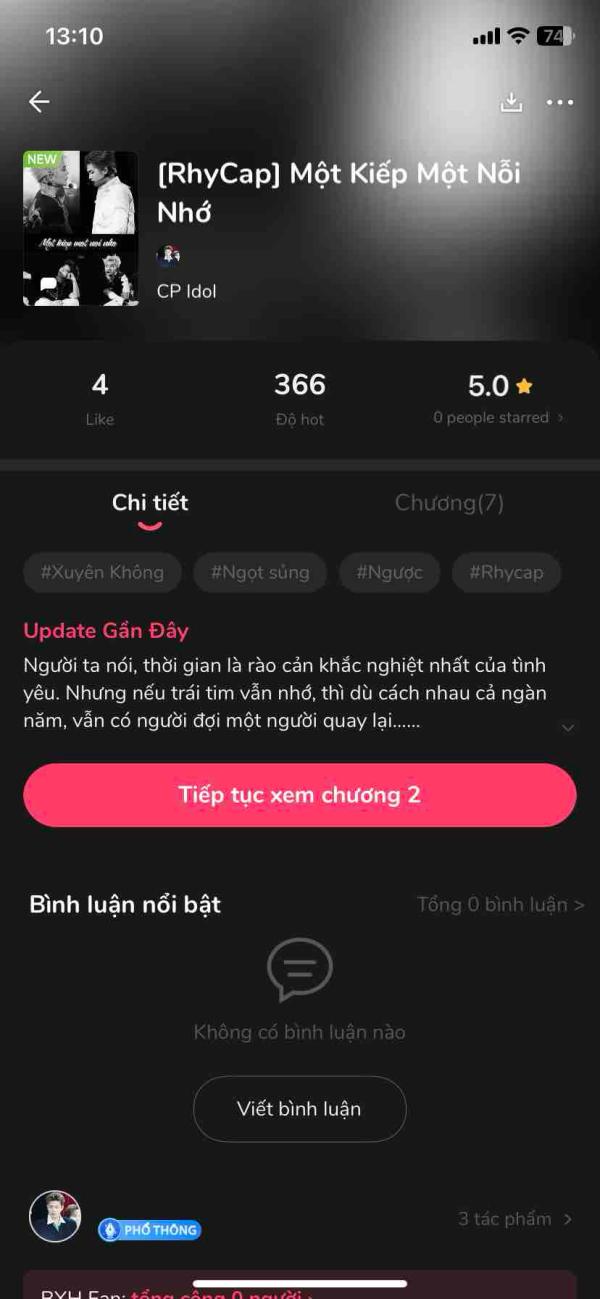
Task: Open the three-dot overflow menu
Action: tap(560, 102)
